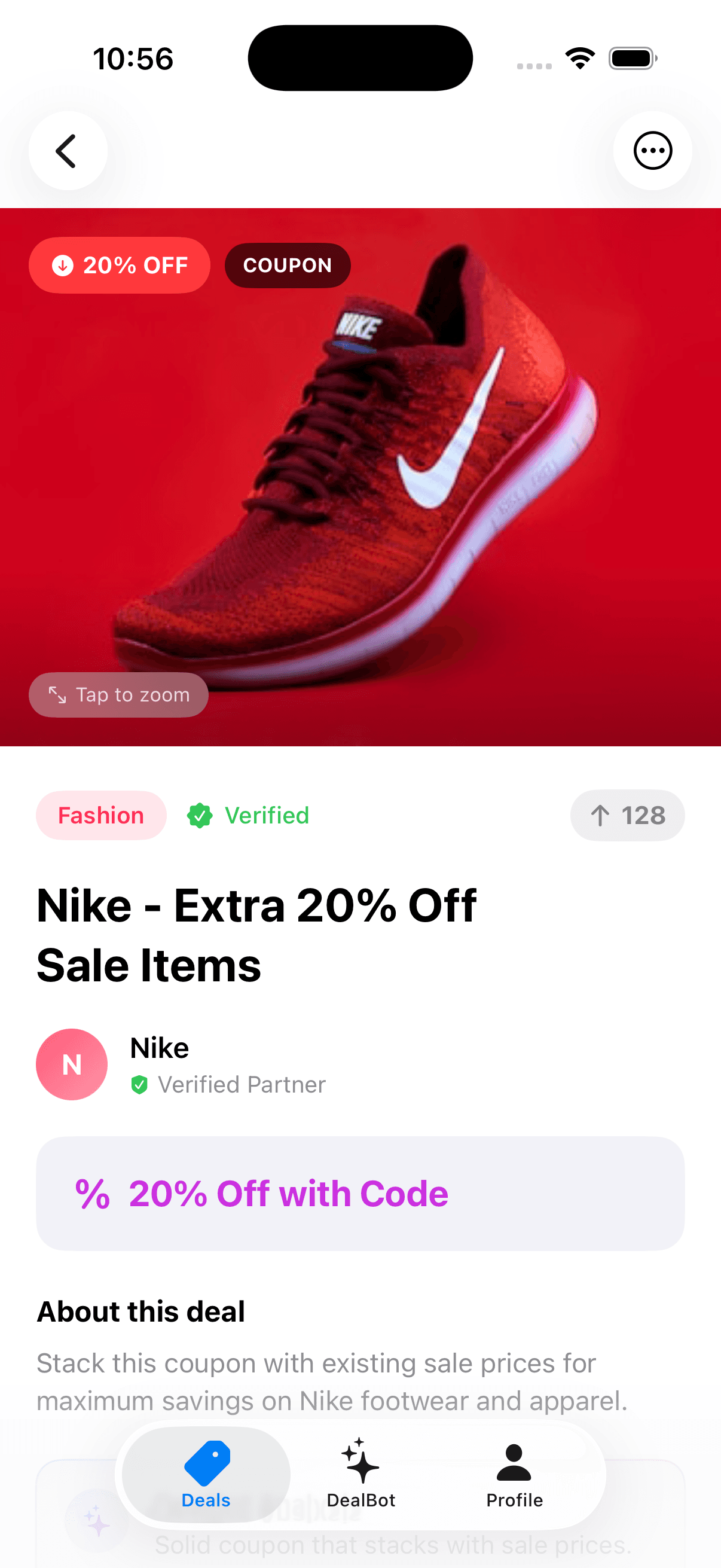Tap the upvote arrow icon
Screen dimensions: 721x1568
[601, 815]
